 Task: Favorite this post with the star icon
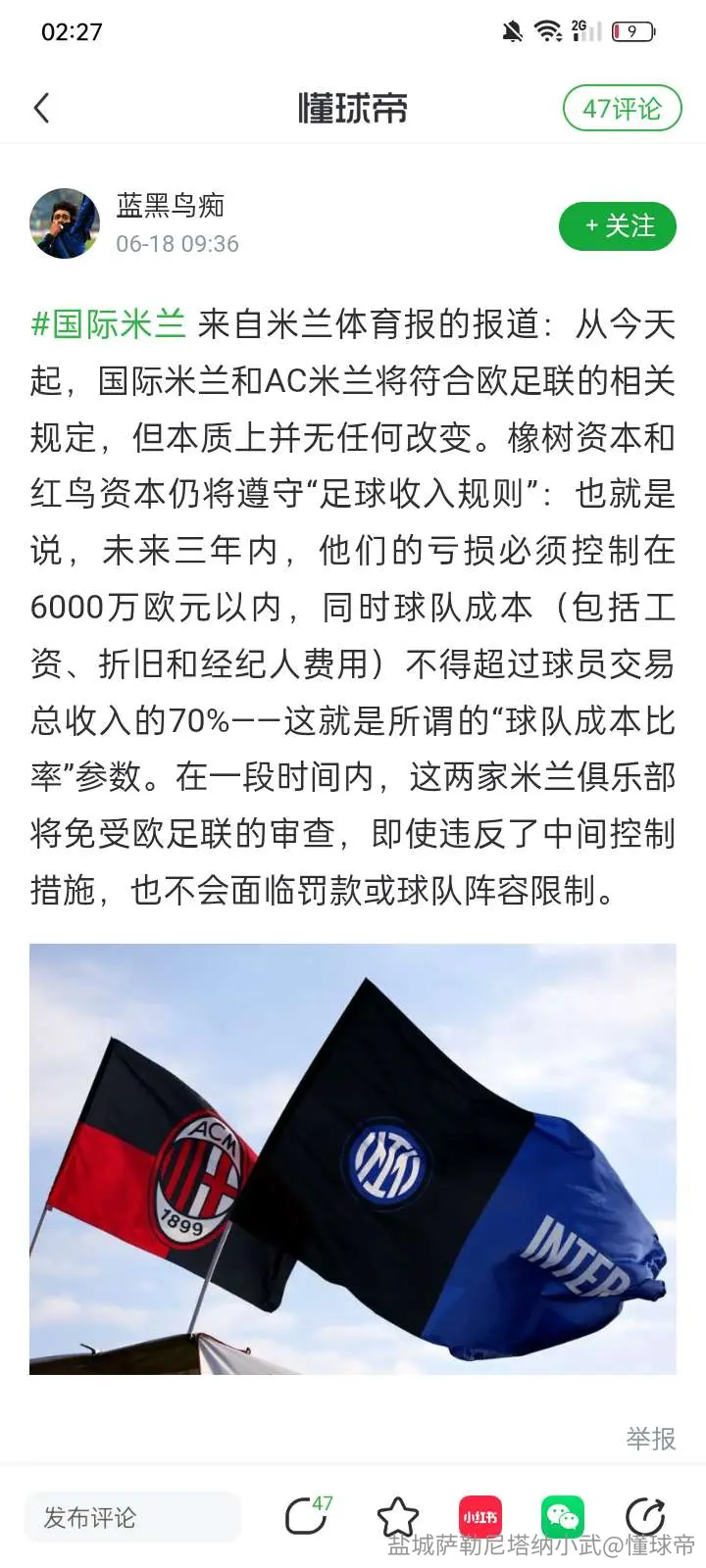(x=397, y=1517)
